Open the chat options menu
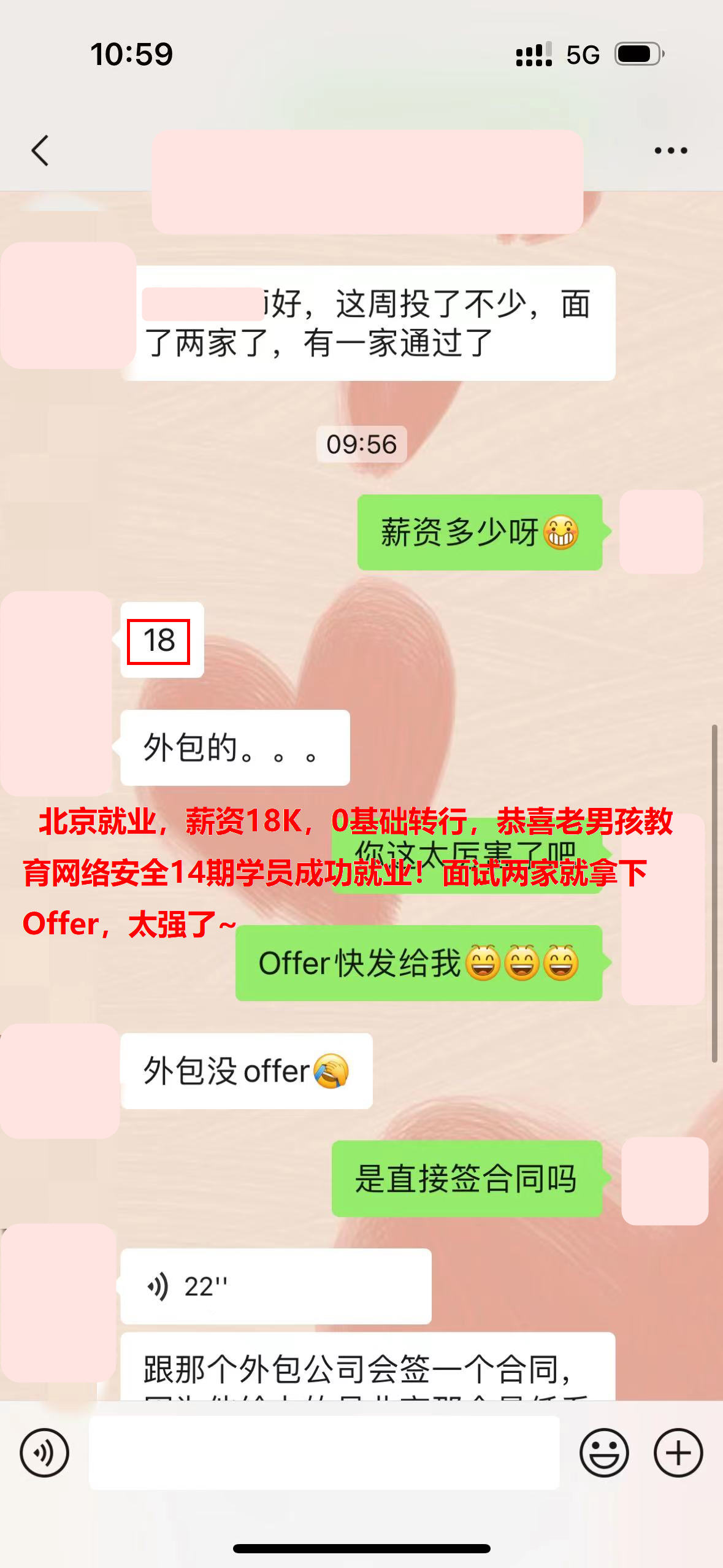This screenshot has width=723, height=1568. [x=670, y=151]
